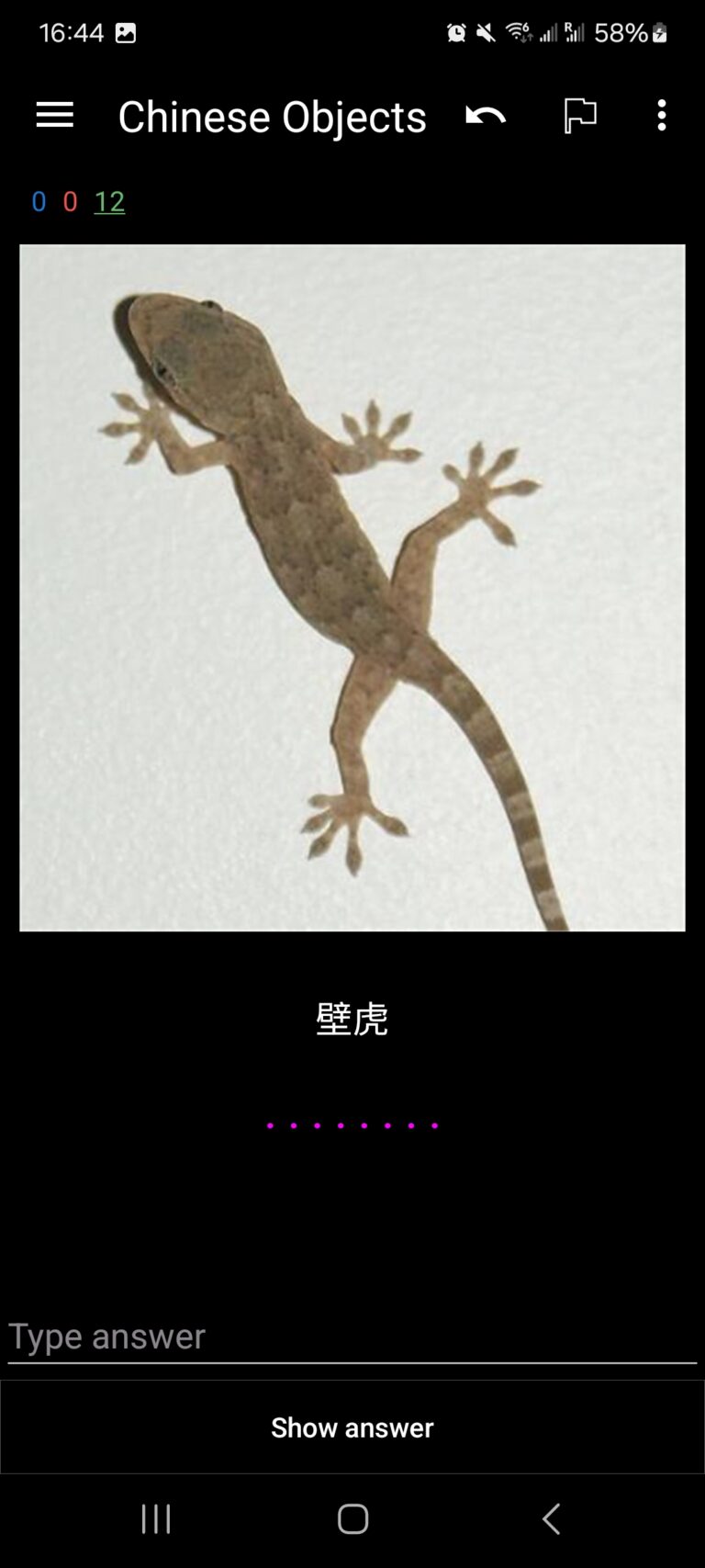This screenshot has width=705, height=1568.
Task: Tap the muted sound status icon
Action: click(489, 31)
